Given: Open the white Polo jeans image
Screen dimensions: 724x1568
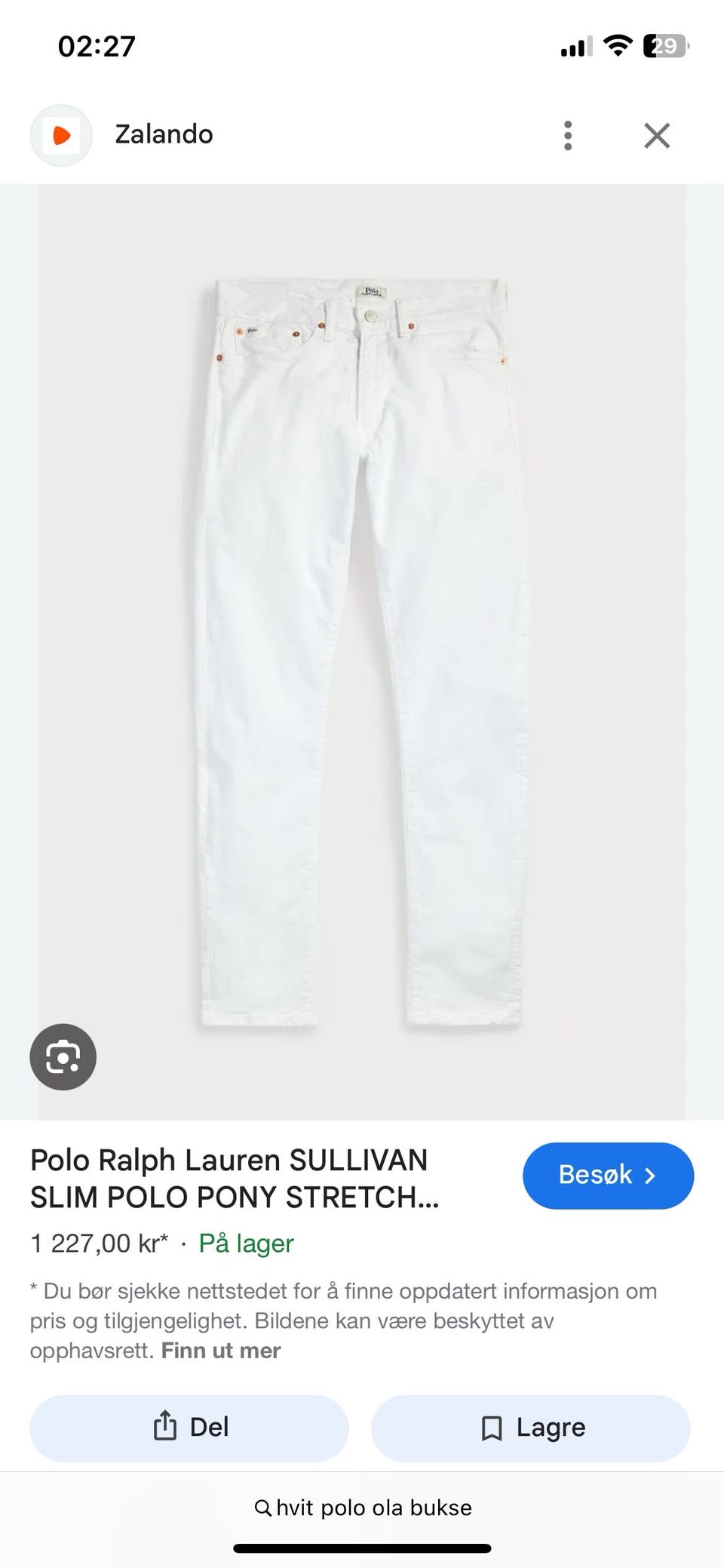Looking at the screenshot, I should (362, 649).
